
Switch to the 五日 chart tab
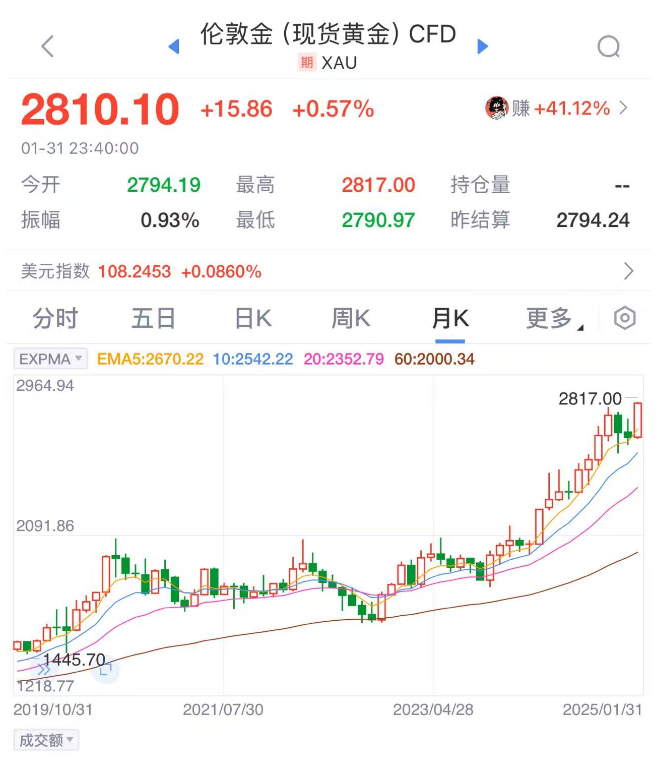click(x=153, y=319)
